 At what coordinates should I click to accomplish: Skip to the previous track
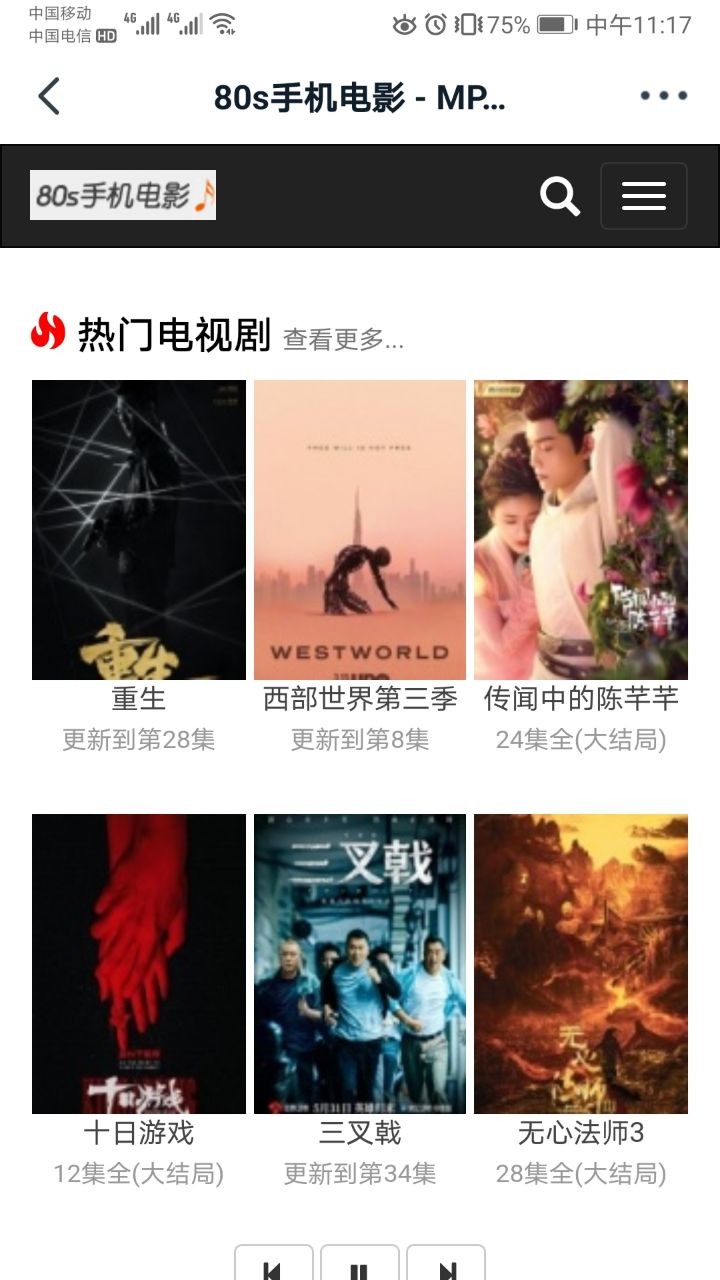[273, 1267]
